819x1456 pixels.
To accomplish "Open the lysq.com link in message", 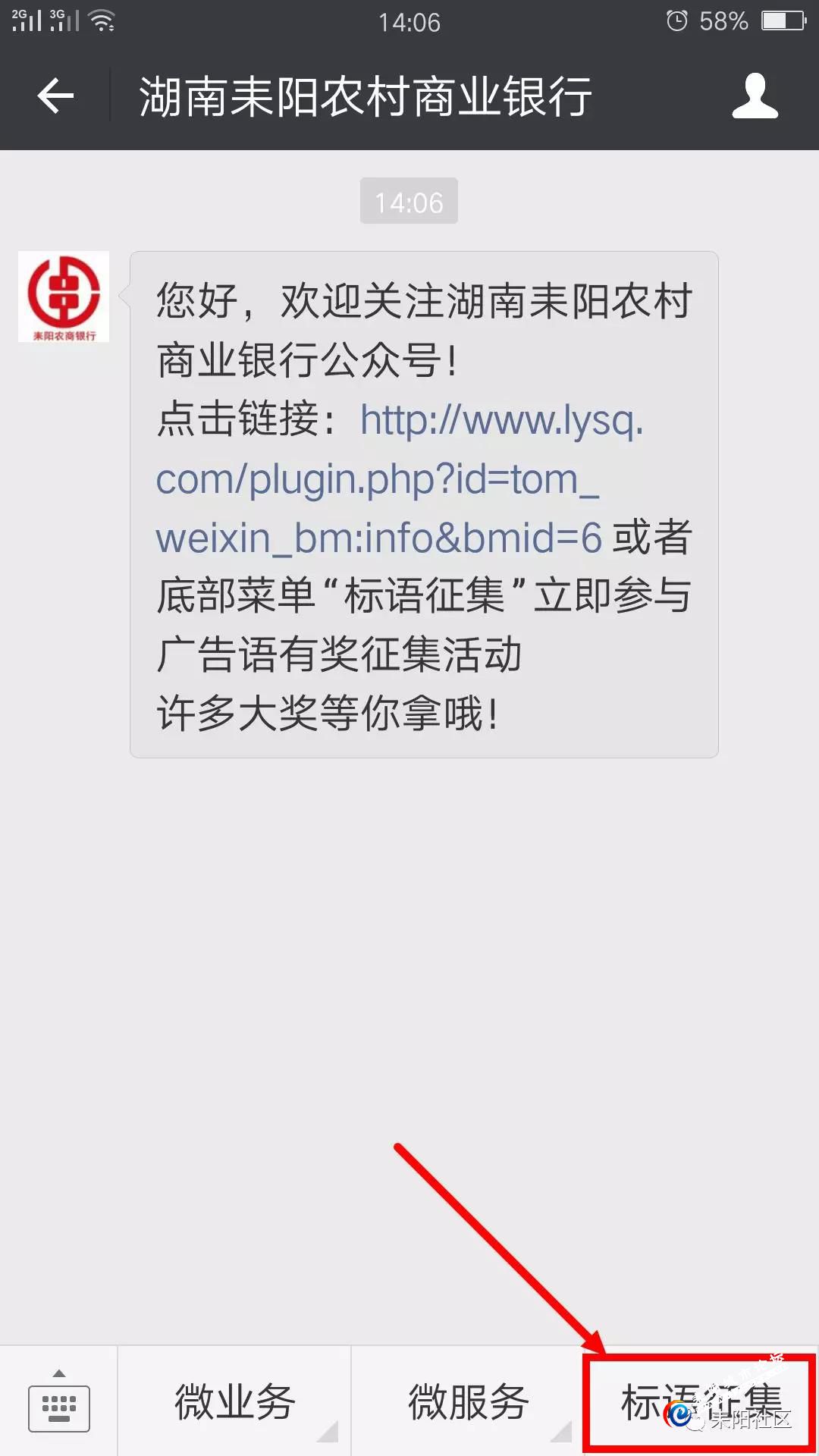I will pyautogui.click(x=379, y=479).
